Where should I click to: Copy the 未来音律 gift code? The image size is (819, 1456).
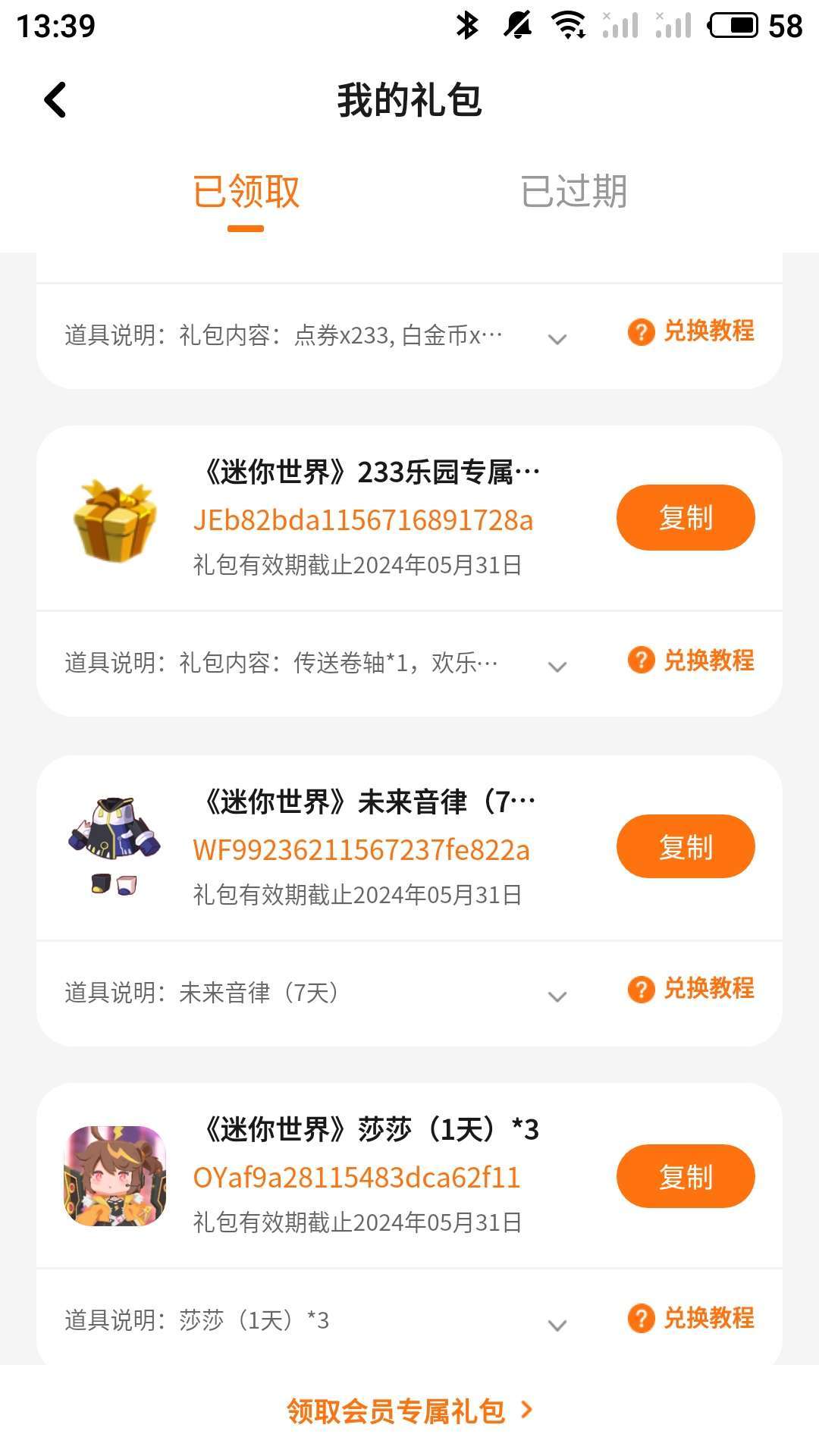point(685,847)
